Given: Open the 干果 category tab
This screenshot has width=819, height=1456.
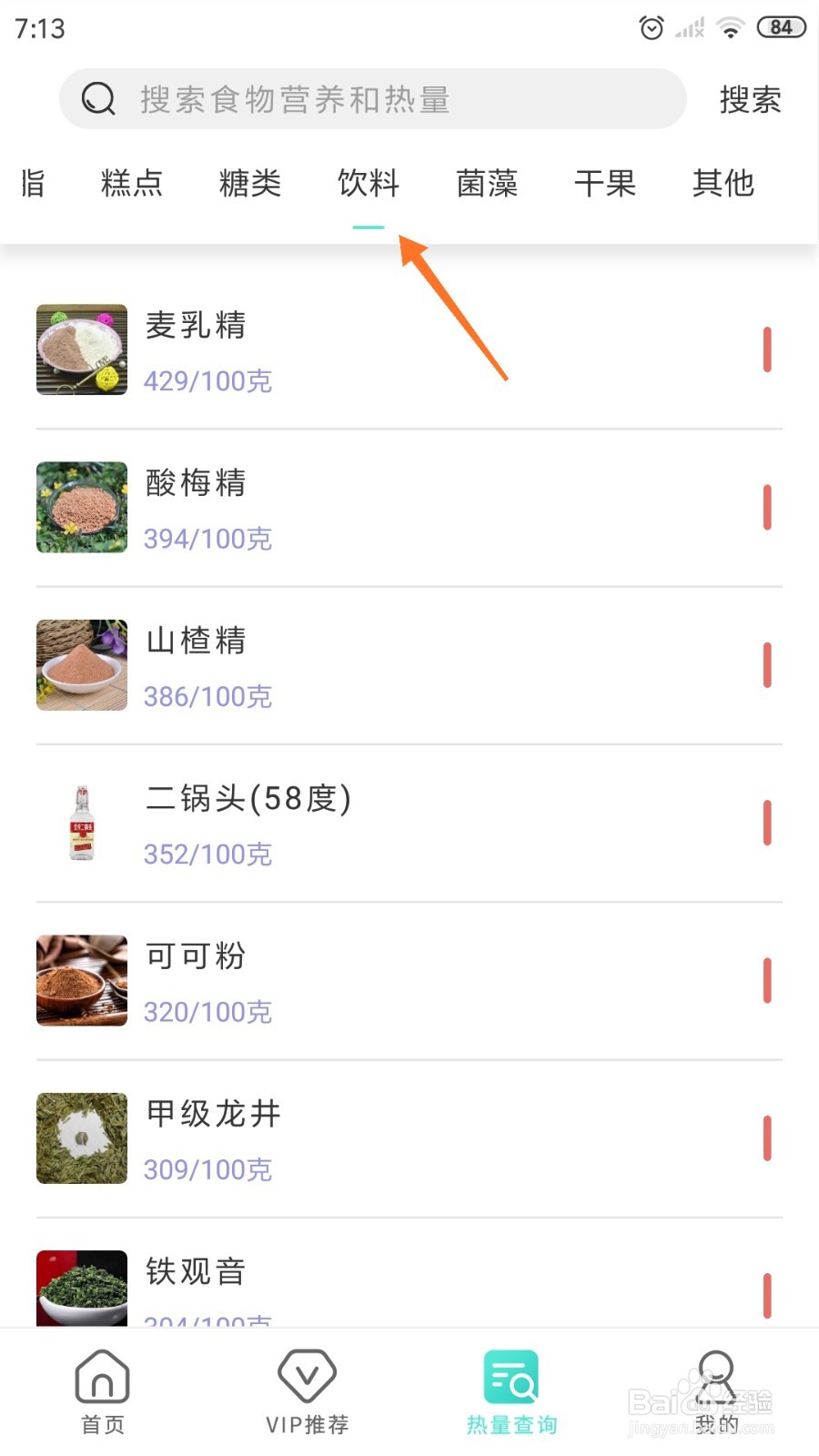Looking at the screenshot, I should 605,184.
